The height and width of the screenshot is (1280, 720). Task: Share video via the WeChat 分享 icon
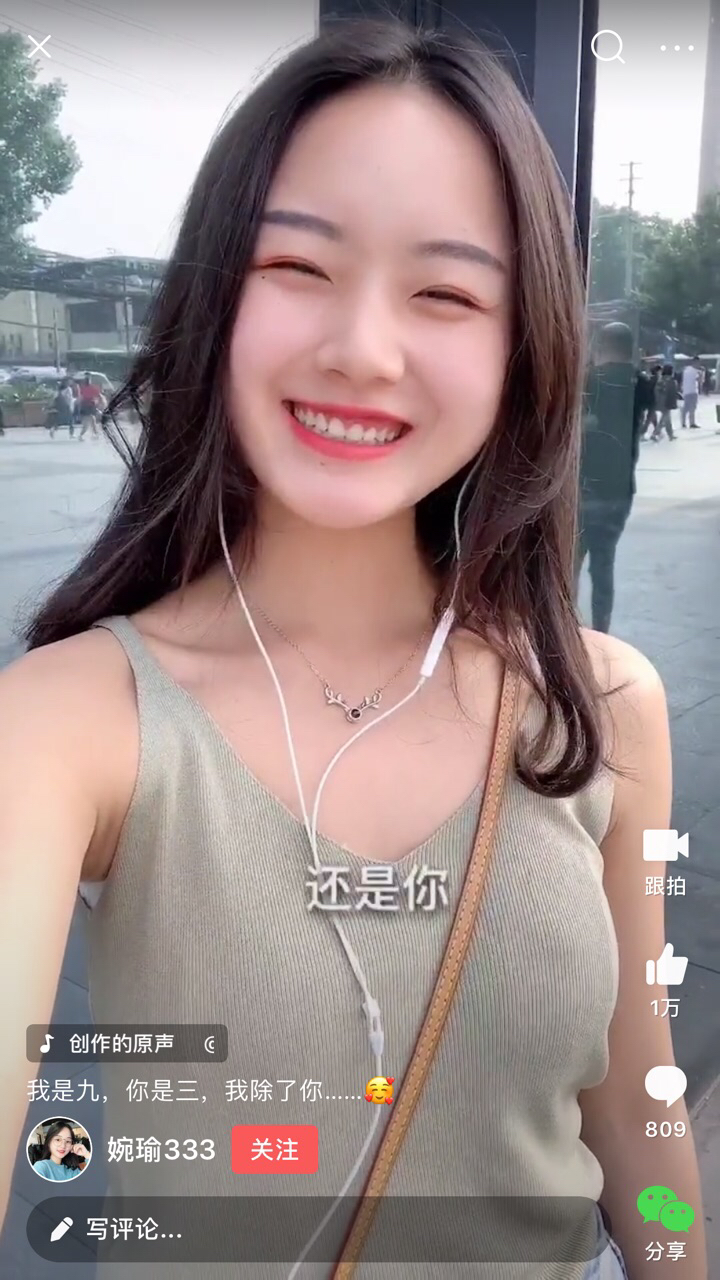point(665,1209)
